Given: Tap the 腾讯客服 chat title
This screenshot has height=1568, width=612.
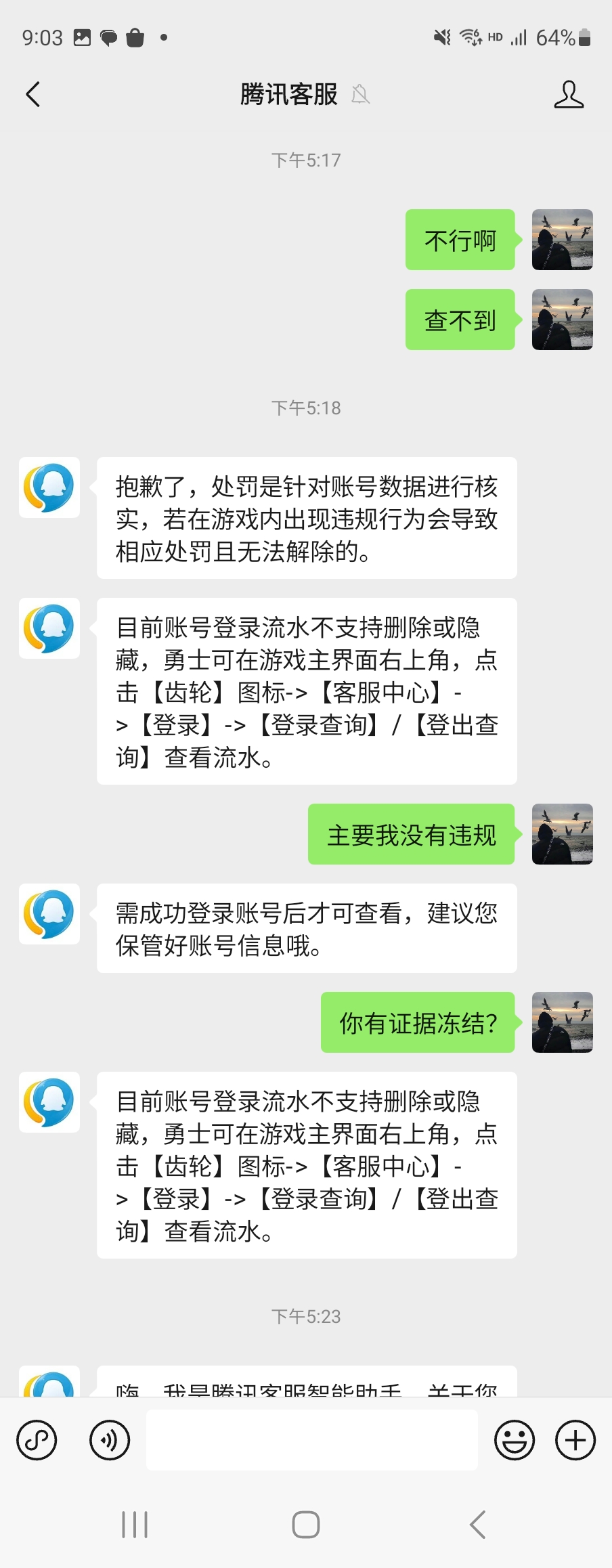Looking at the screenshot, I should pos(288,94).
